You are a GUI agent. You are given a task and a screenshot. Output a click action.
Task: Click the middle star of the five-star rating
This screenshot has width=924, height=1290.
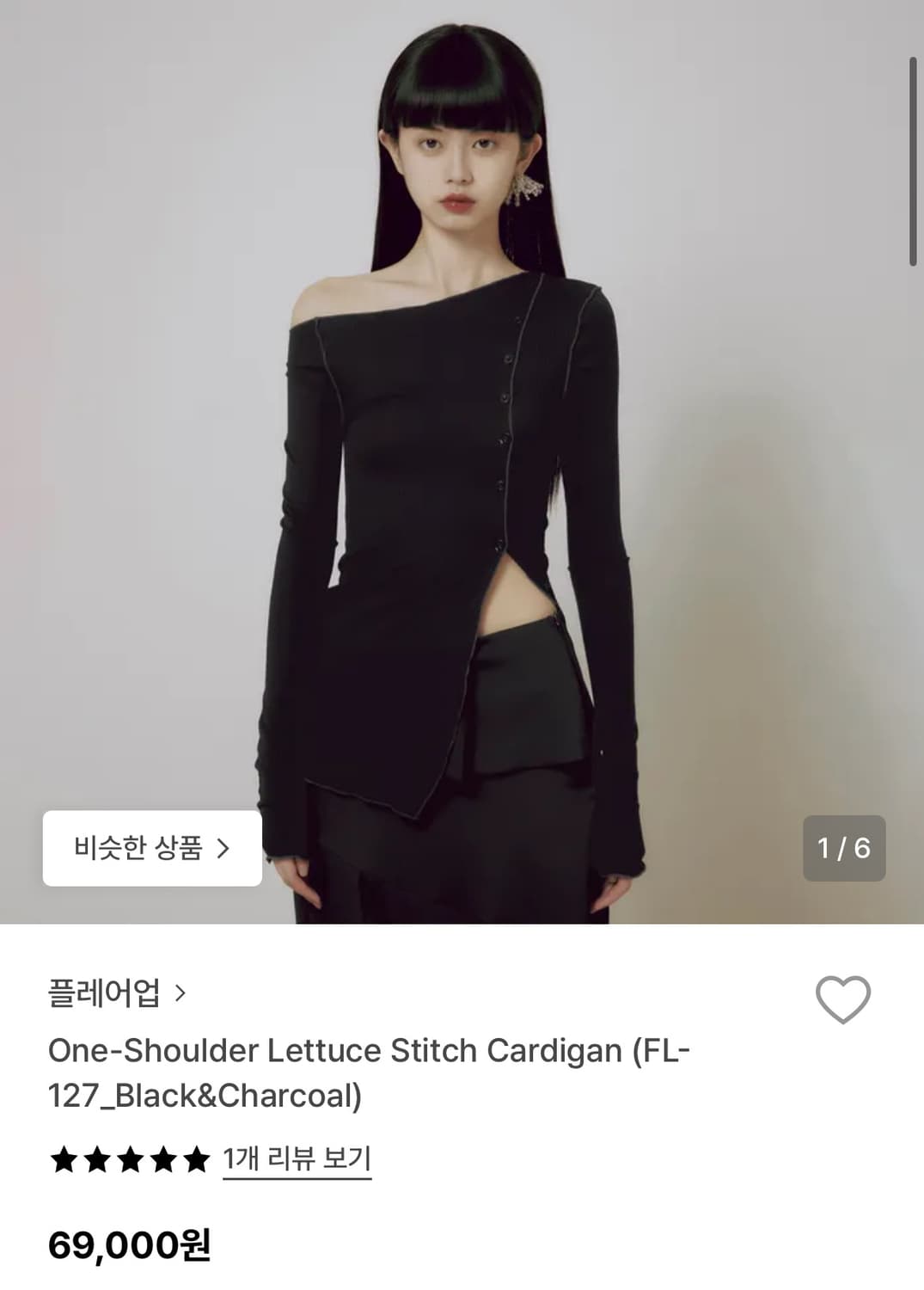pos(129,1160)
